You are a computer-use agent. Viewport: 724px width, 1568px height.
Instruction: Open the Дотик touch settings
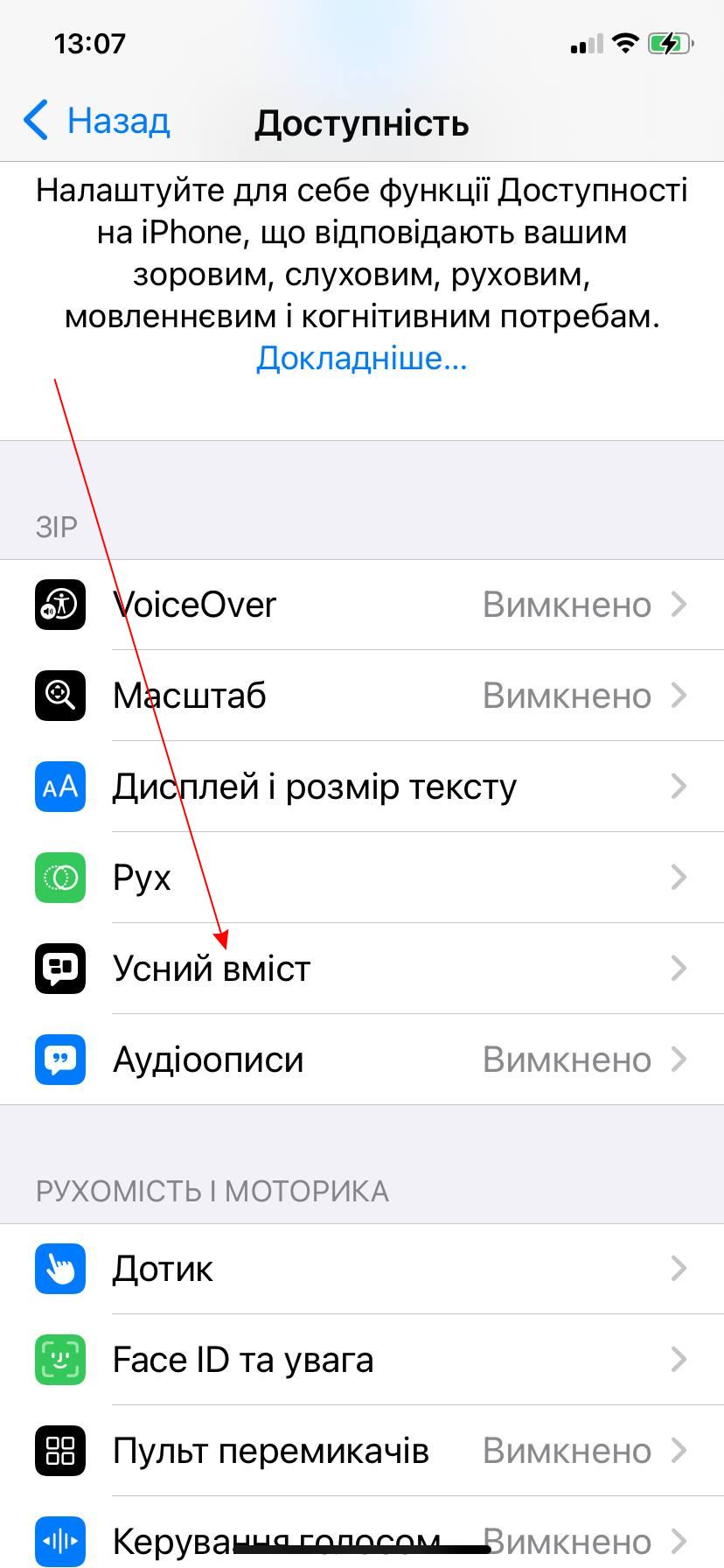pyautogui.click(x=362, y=1269)
